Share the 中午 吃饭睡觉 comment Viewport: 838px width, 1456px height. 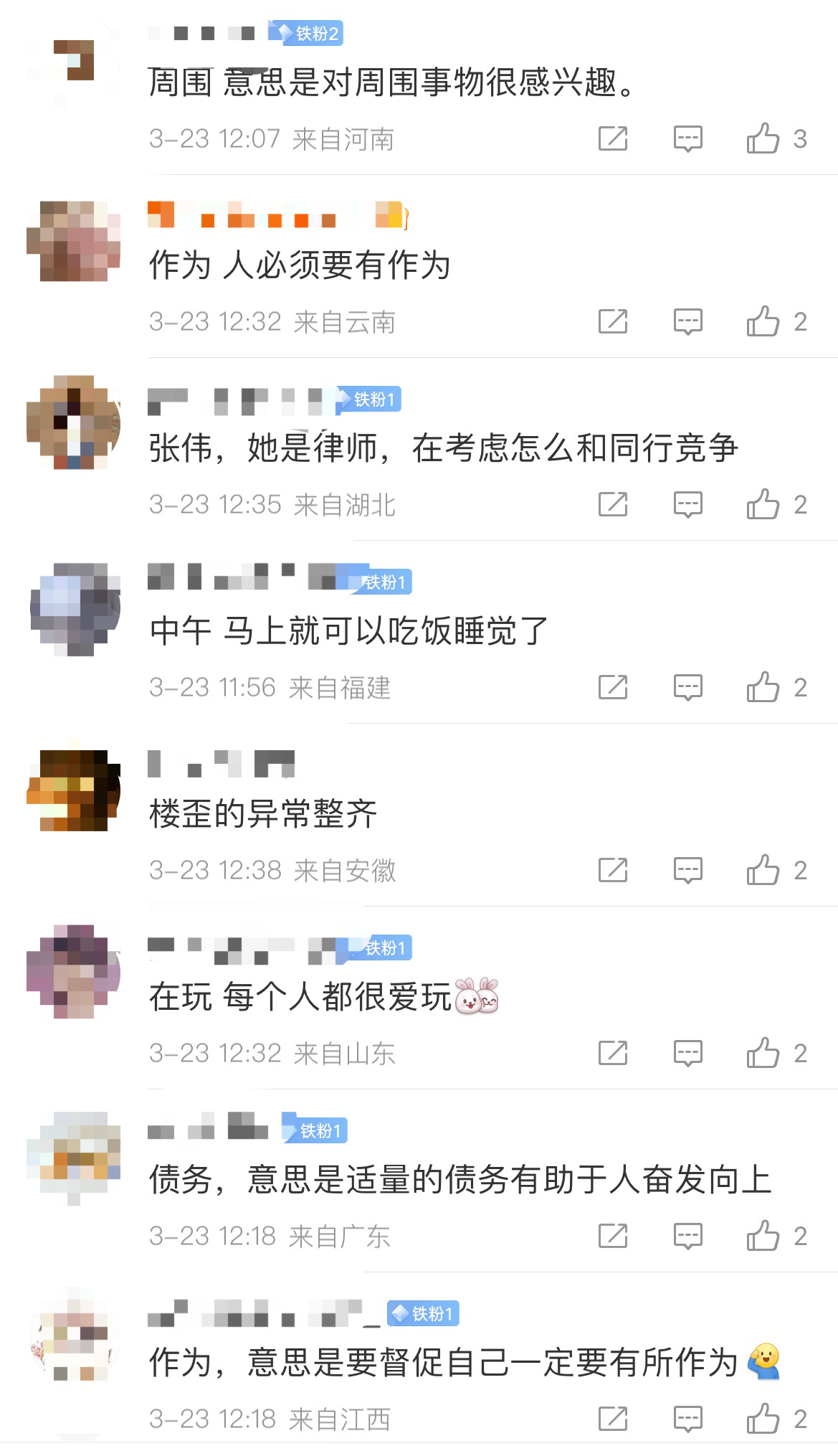tap(613, 687)
